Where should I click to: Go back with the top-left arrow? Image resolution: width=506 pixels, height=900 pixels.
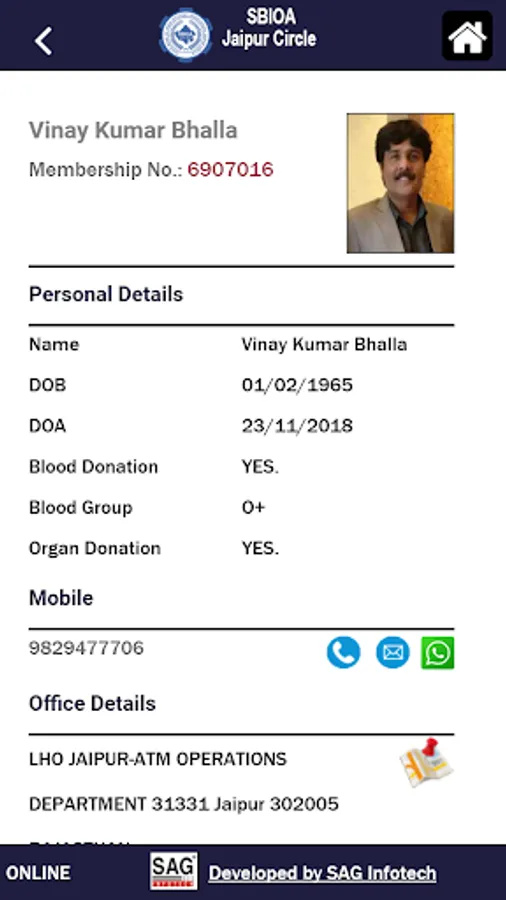coord(43,41)
